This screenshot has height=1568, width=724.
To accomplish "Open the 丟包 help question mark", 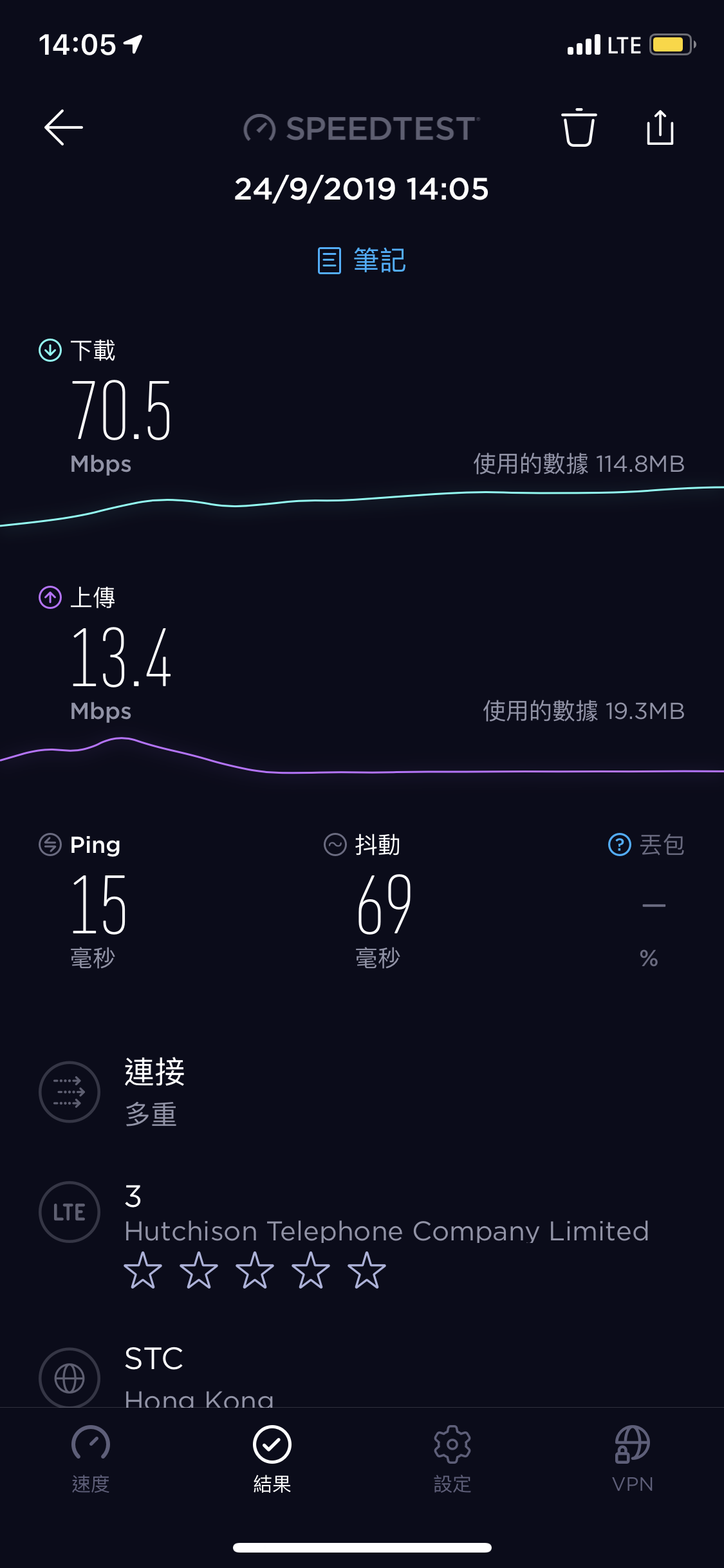I will pyautogui.click(x=620, y=845).
